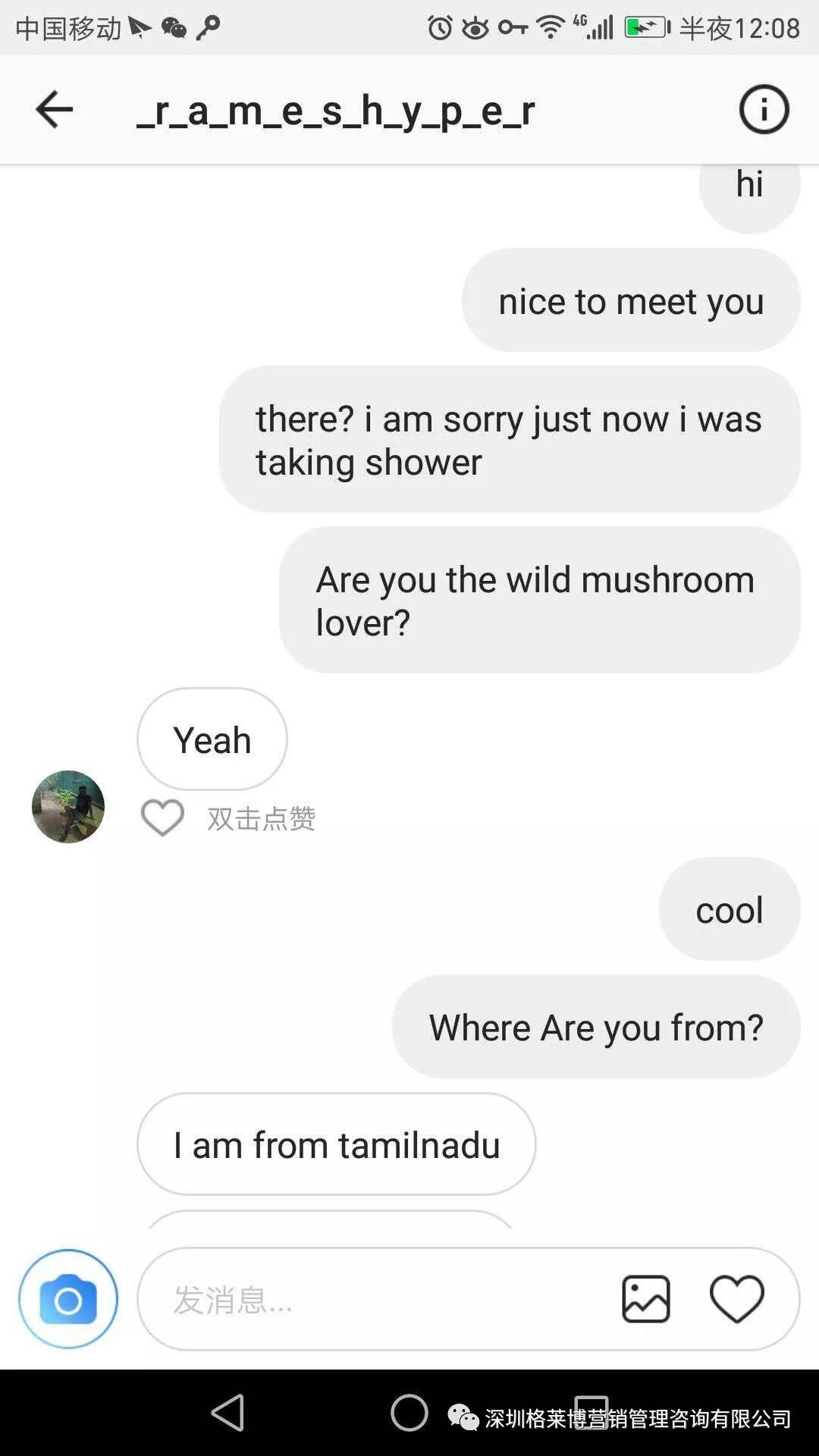Image resolution: width=819 pixels, height=1456 pixels.
Task: Open the sender's profile picture
Action: pos(68,807)
